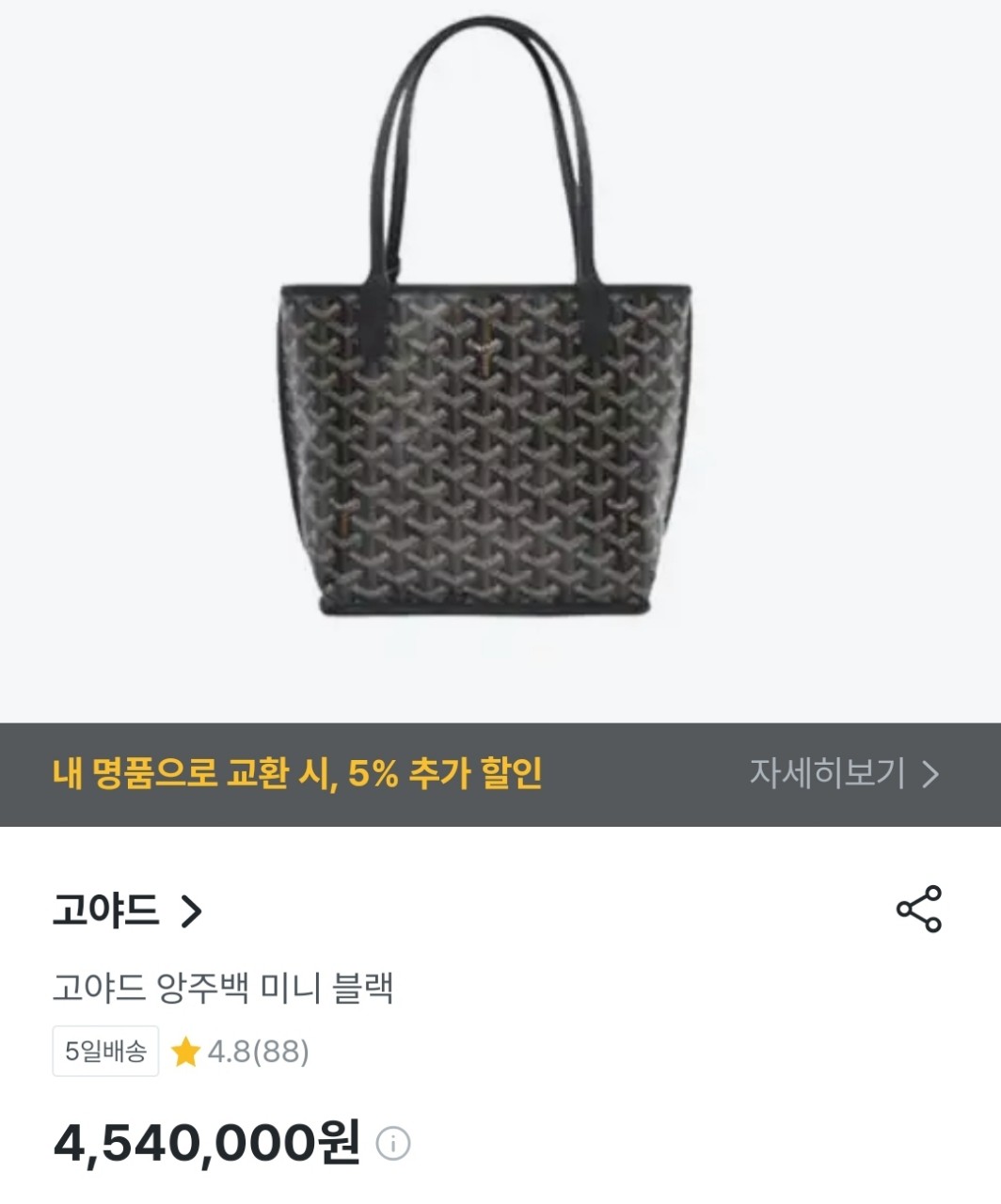Share this Goyard bag listing
The image size is (1001, 1204).
pyautogui.click(x=918, y=909)
